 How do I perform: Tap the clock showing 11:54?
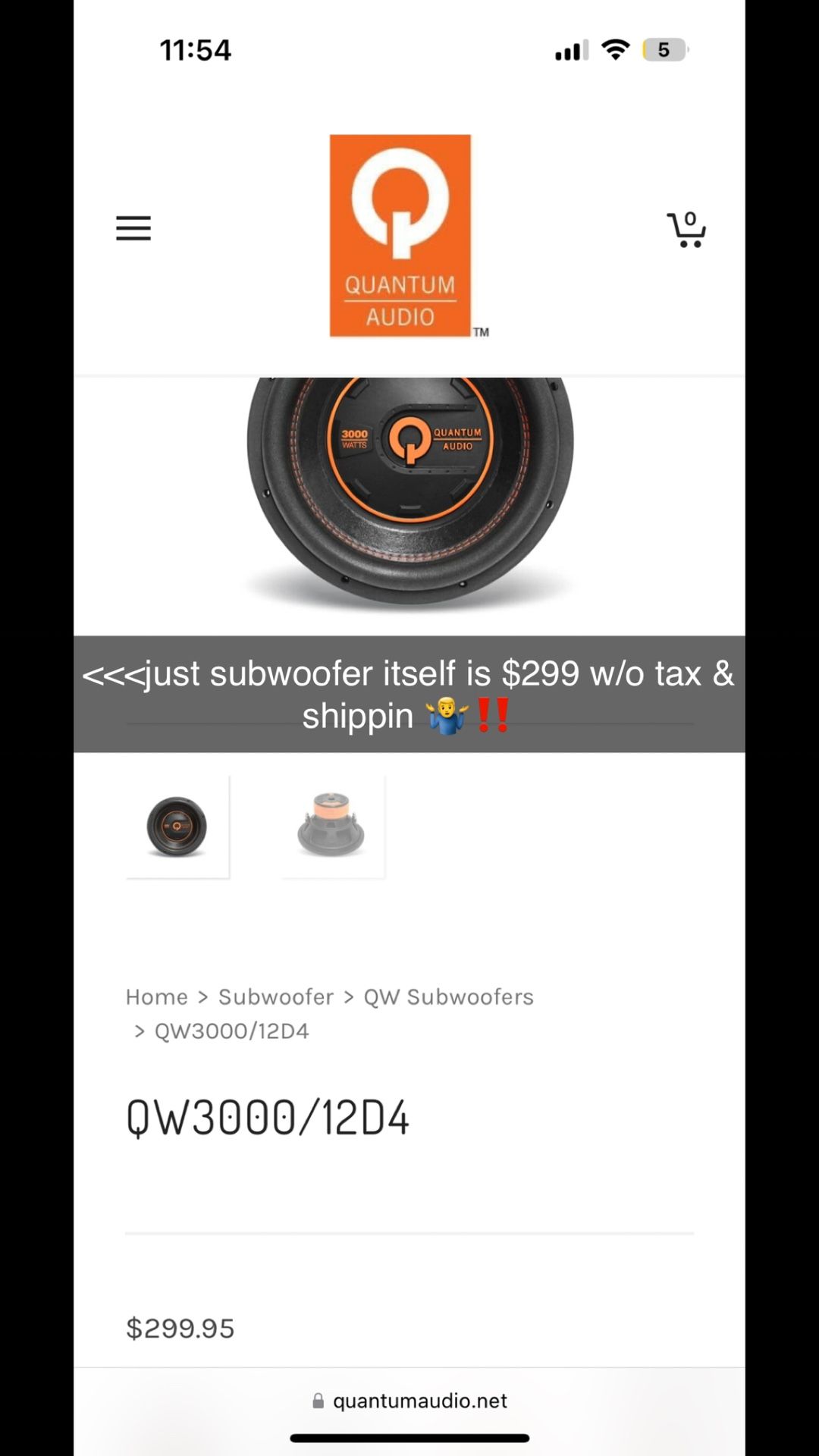click(197, 49)
